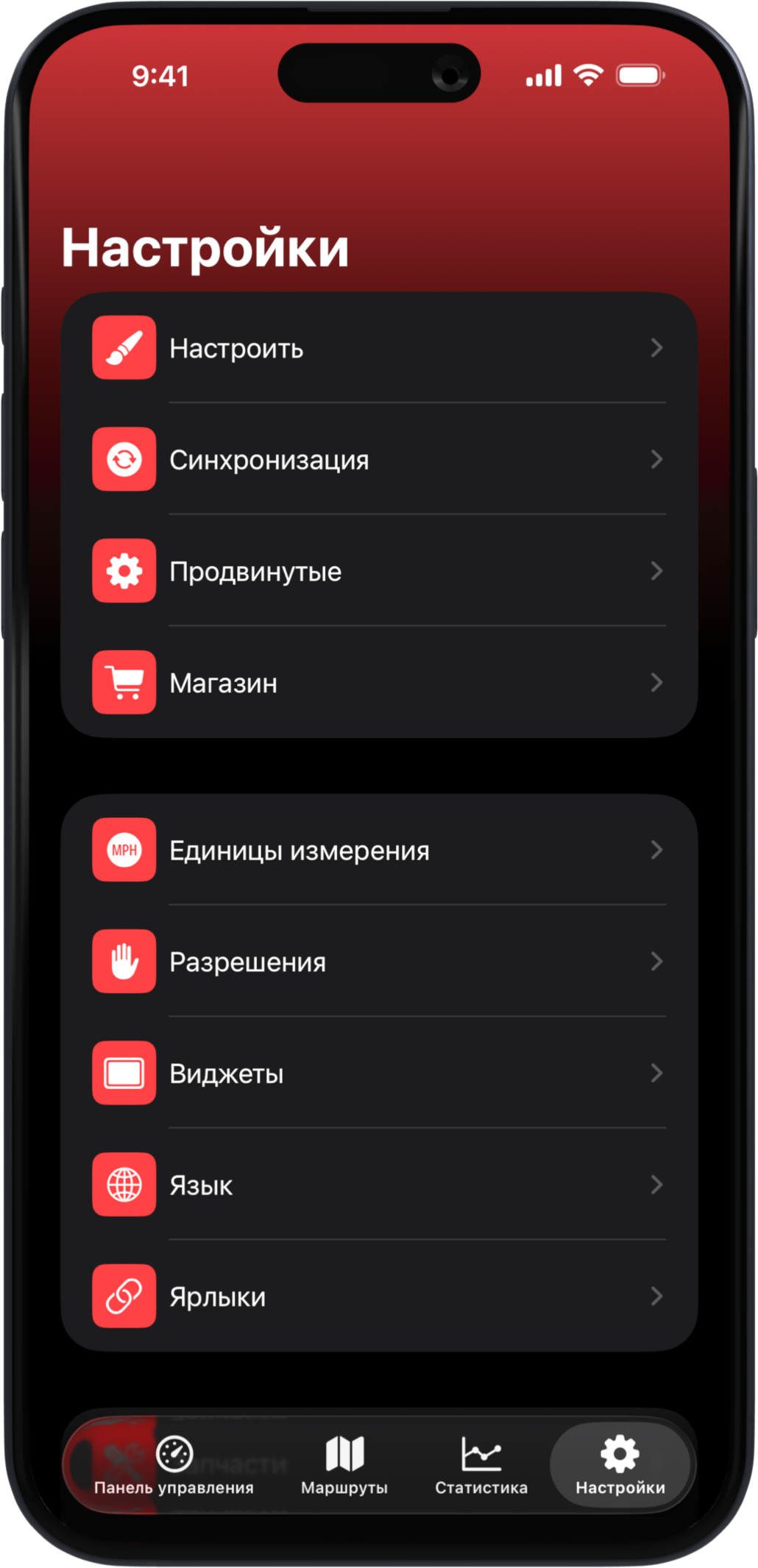Switch to the Панель управления tab
Viewport: 758px width, 1568px height.
click(x=174, y=1465)
